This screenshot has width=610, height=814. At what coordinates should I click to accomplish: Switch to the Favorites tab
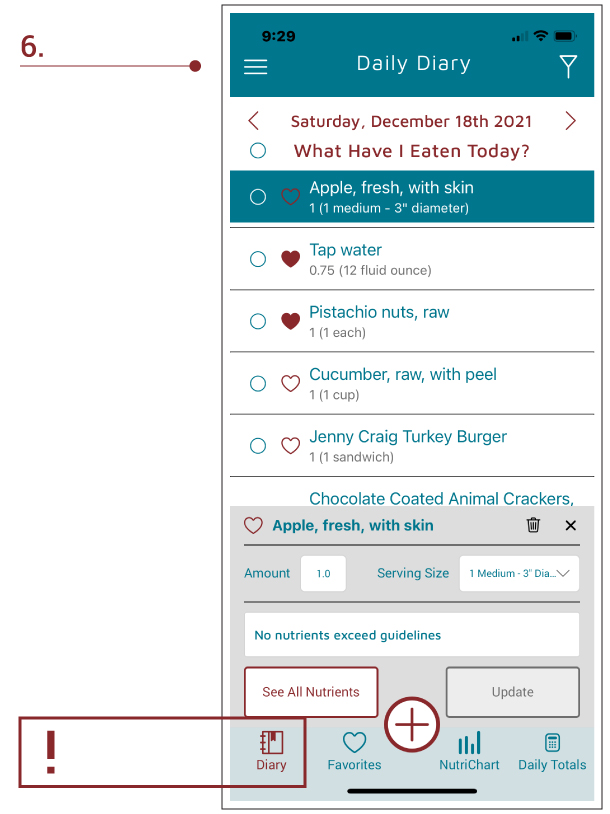[x=354, y=751]
